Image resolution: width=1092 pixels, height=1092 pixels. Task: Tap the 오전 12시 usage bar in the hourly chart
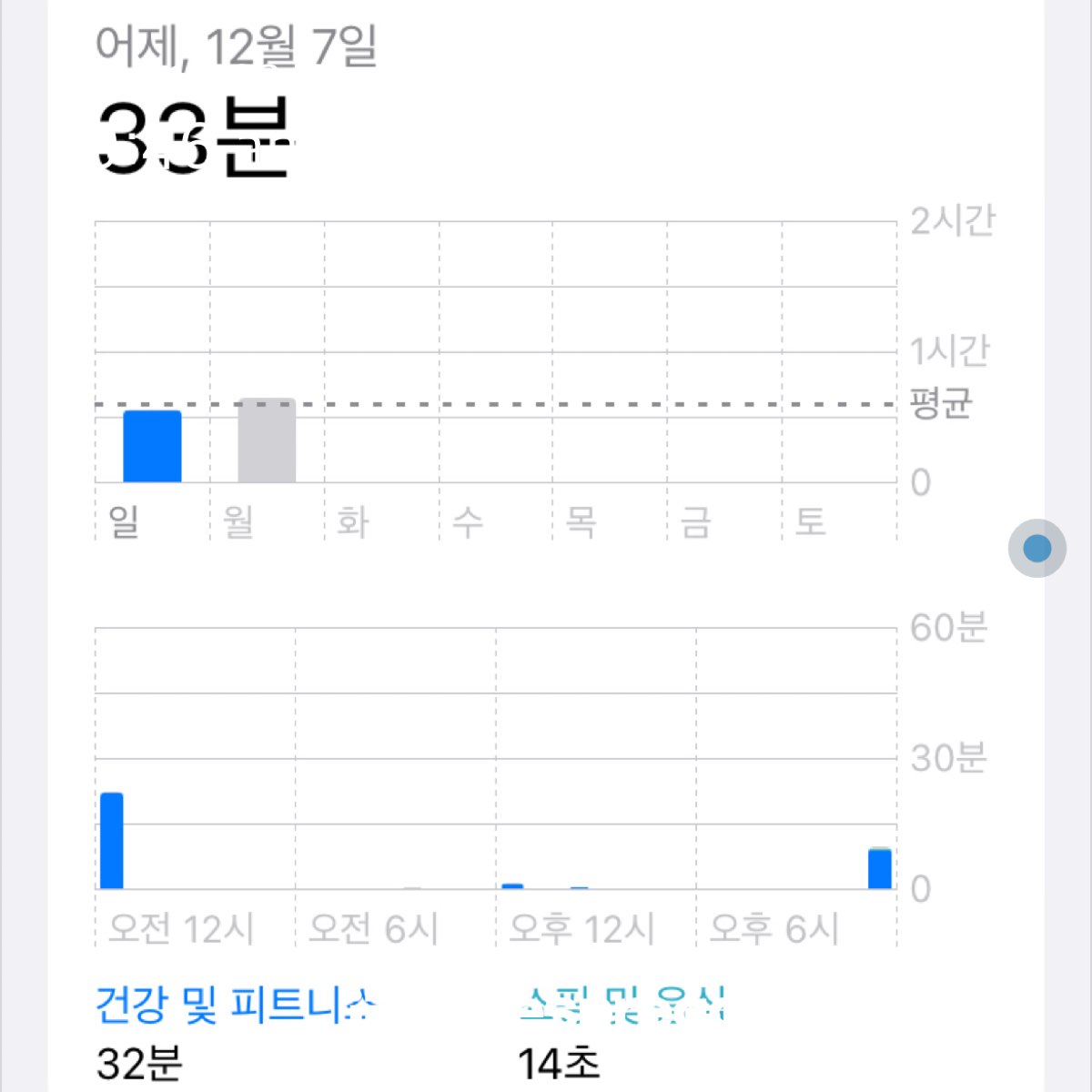(x=112, y=841)
